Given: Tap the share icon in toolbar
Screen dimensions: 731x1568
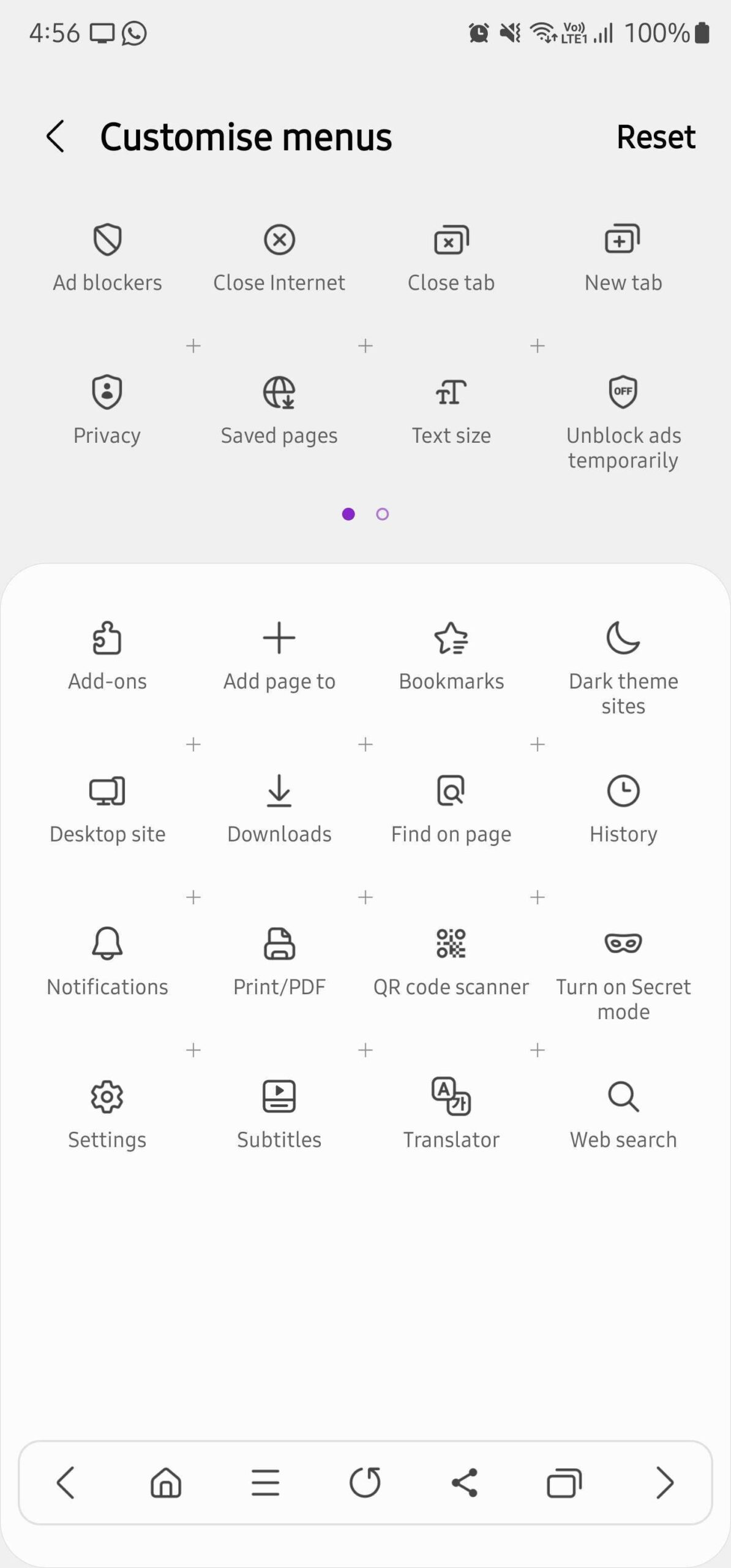Looking at the screenshot, I should click(465, 1483).
